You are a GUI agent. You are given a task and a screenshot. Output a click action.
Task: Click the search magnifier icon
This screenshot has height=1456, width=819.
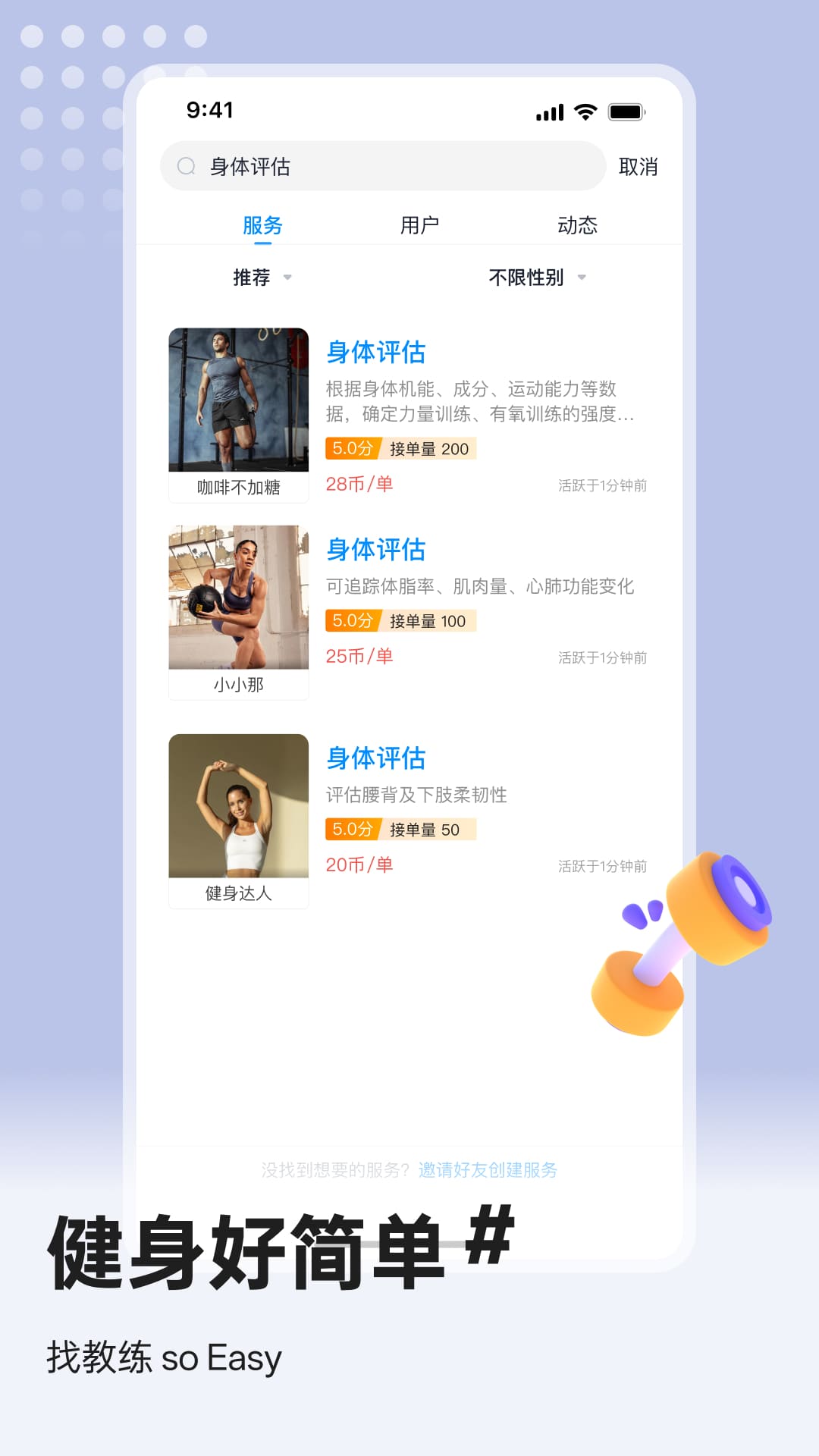[x=187, y=166]
